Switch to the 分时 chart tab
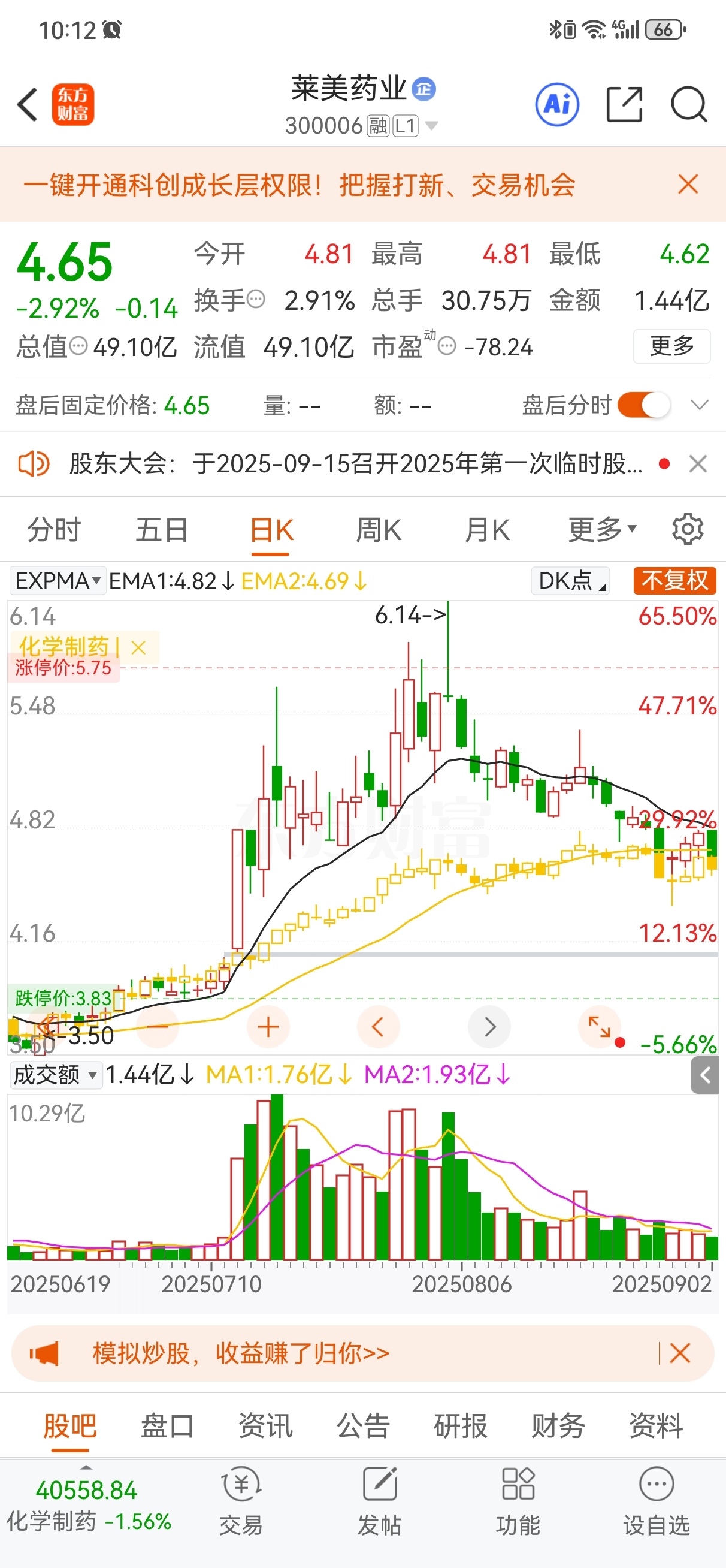Image resolution: width=726 pixels, height=1568 pixels. [x=53, y=530]
